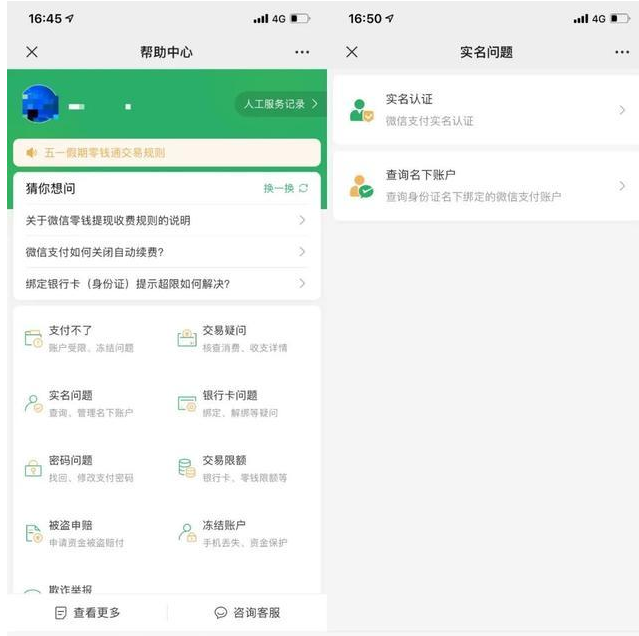Open the overflow menu on 帮助中心
The image size is (639, 636).
(x=302, y=52)
